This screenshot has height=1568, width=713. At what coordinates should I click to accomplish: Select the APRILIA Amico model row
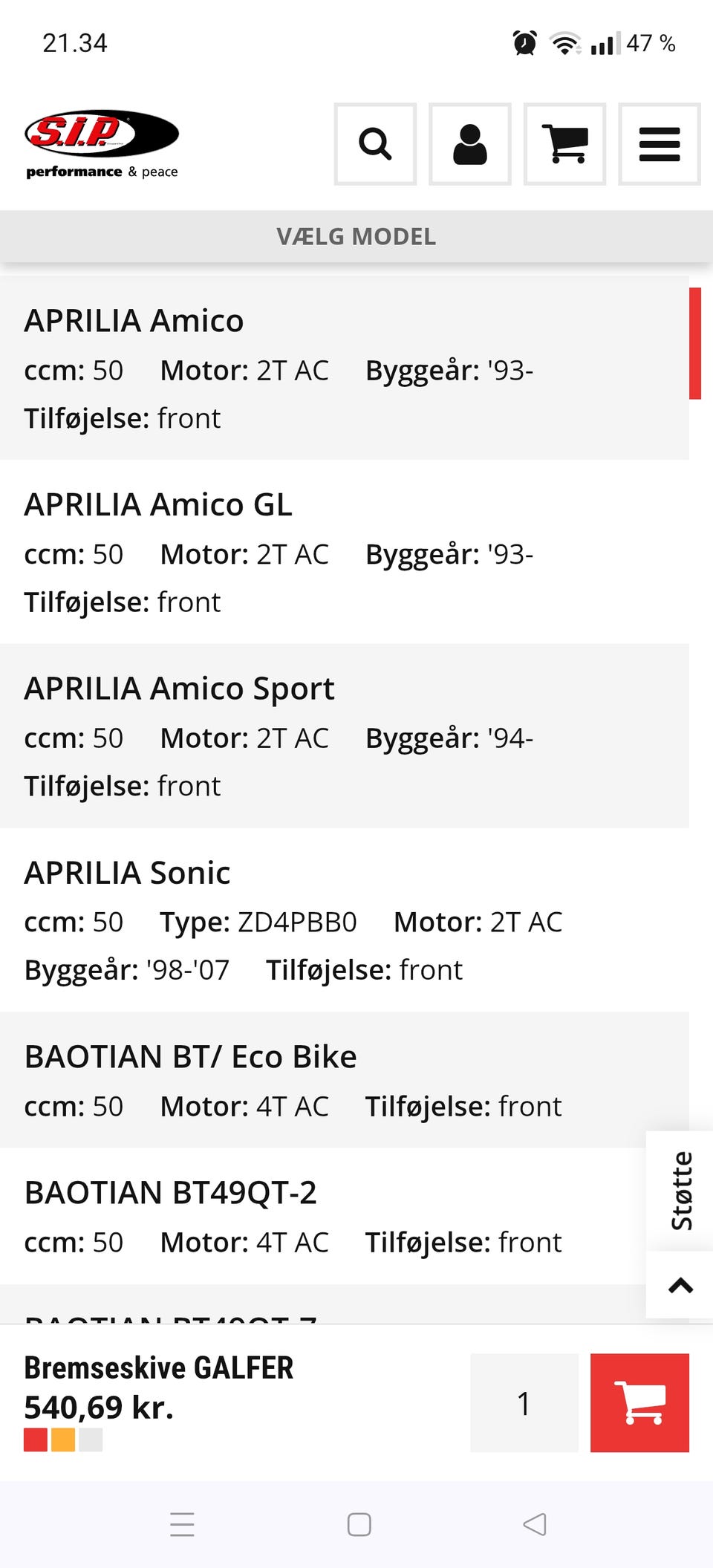(345, 368)
